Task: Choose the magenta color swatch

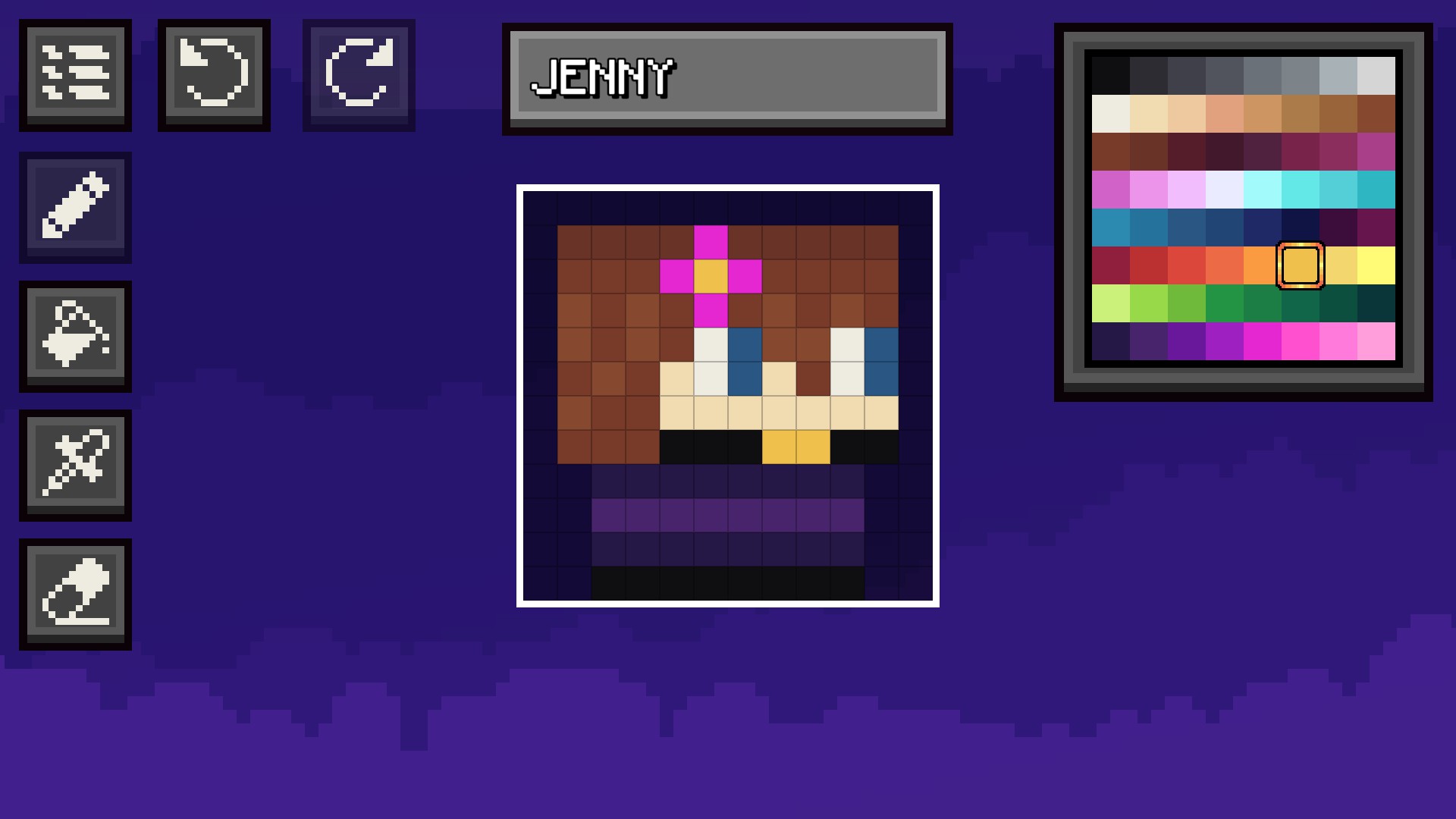Action: click(x=1262, y=341)
